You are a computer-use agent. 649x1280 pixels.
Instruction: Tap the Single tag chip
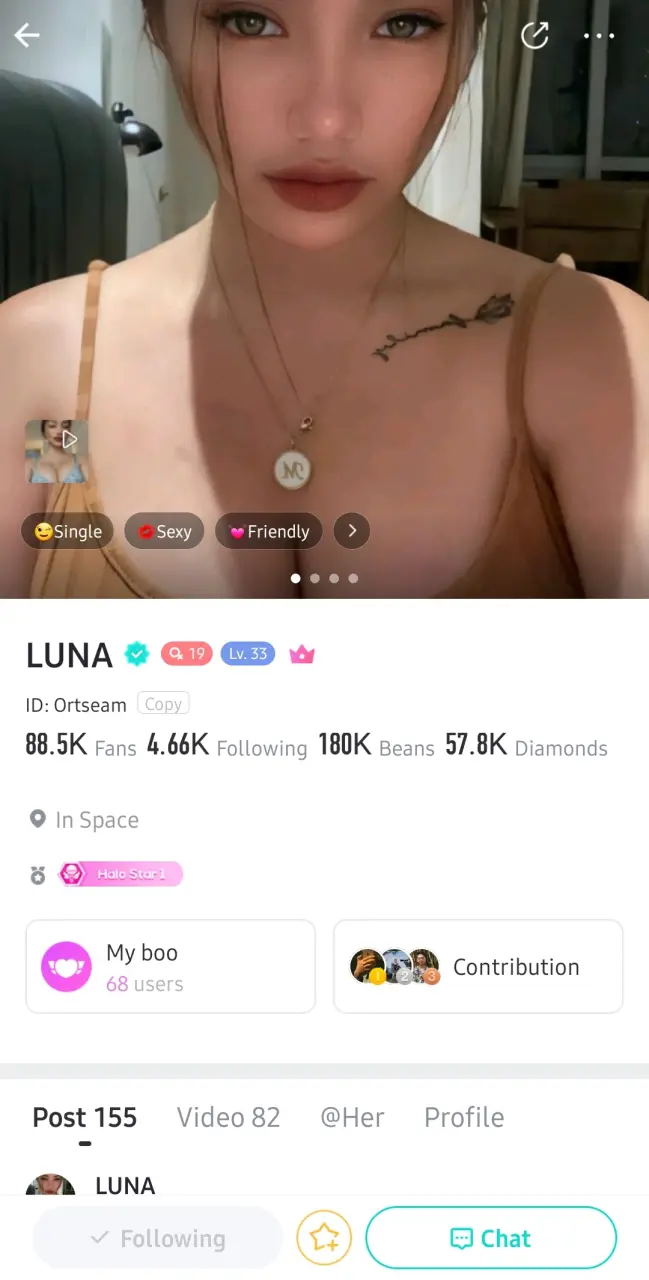click(x=68, y=531)
